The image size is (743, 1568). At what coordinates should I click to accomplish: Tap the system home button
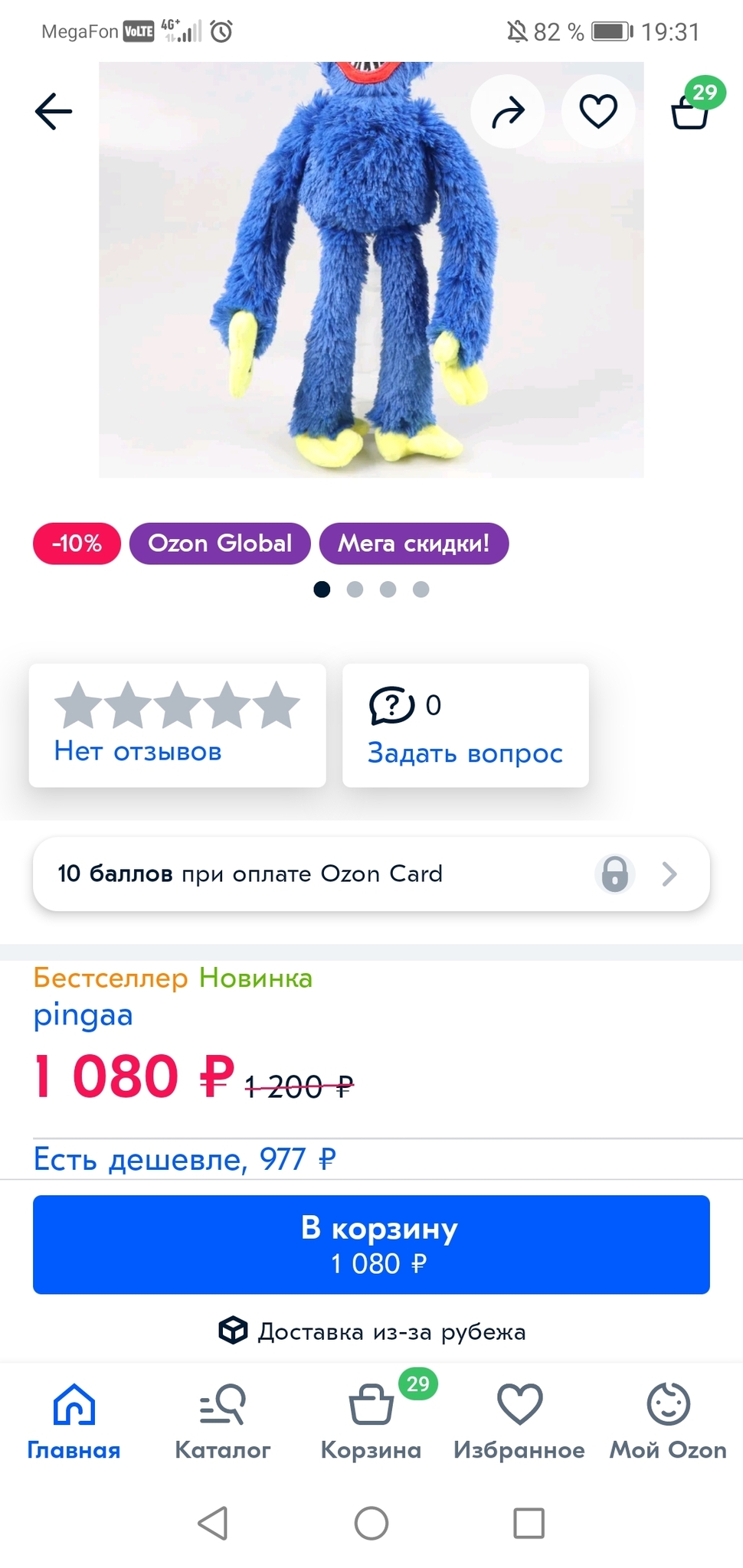(x=371, y=1523)
